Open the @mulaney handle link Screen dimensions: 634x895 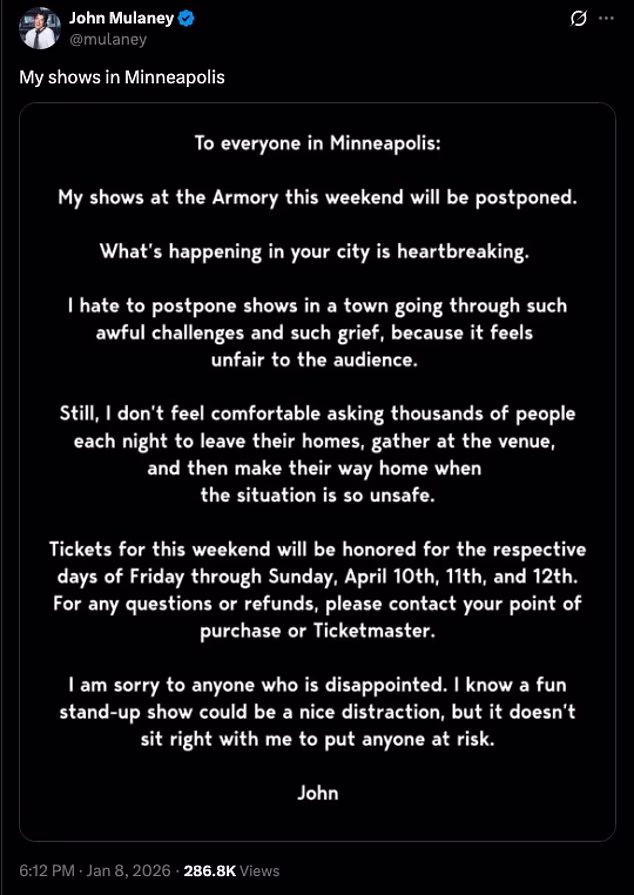[107, 40]
